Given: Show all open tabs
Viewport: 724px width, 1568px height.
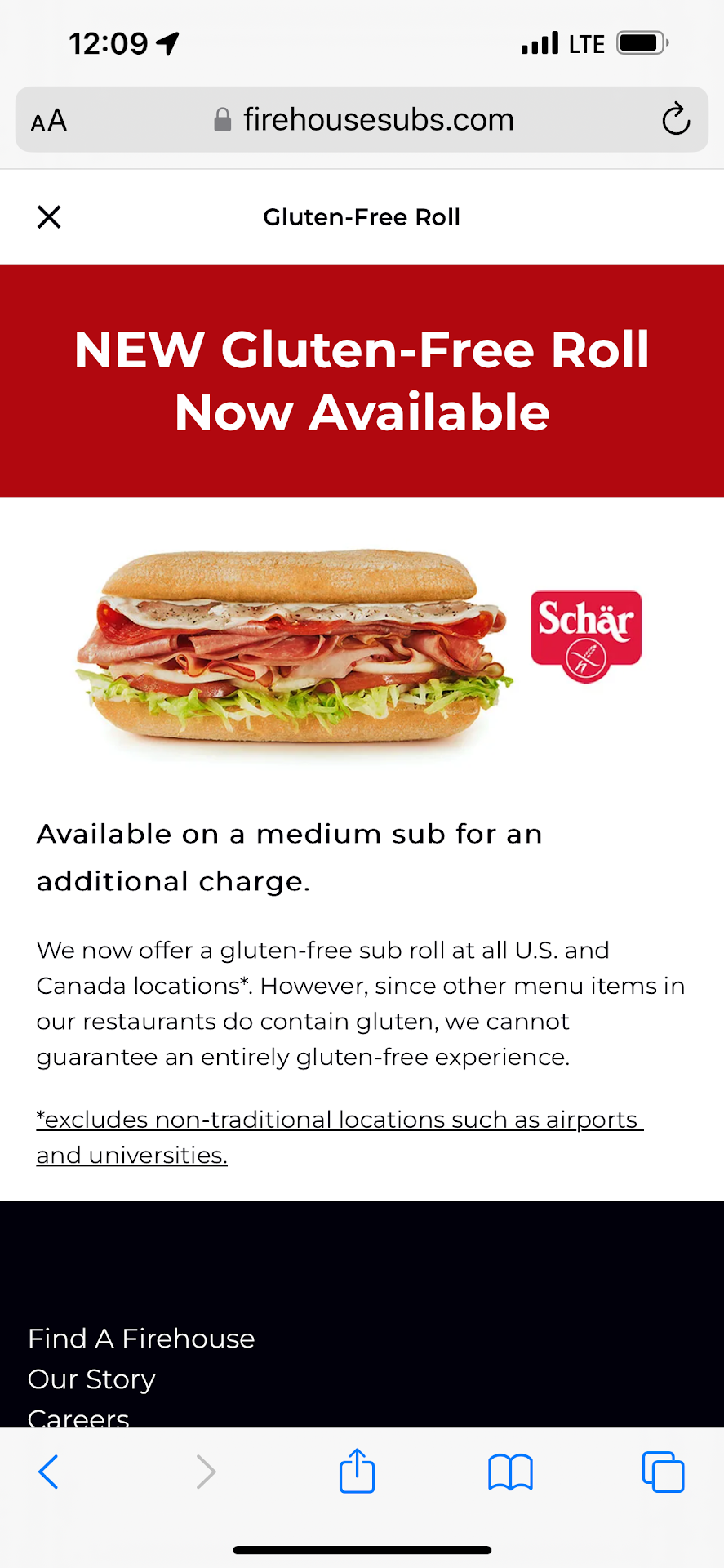Looking at the screenshot, I should 663,1472.
